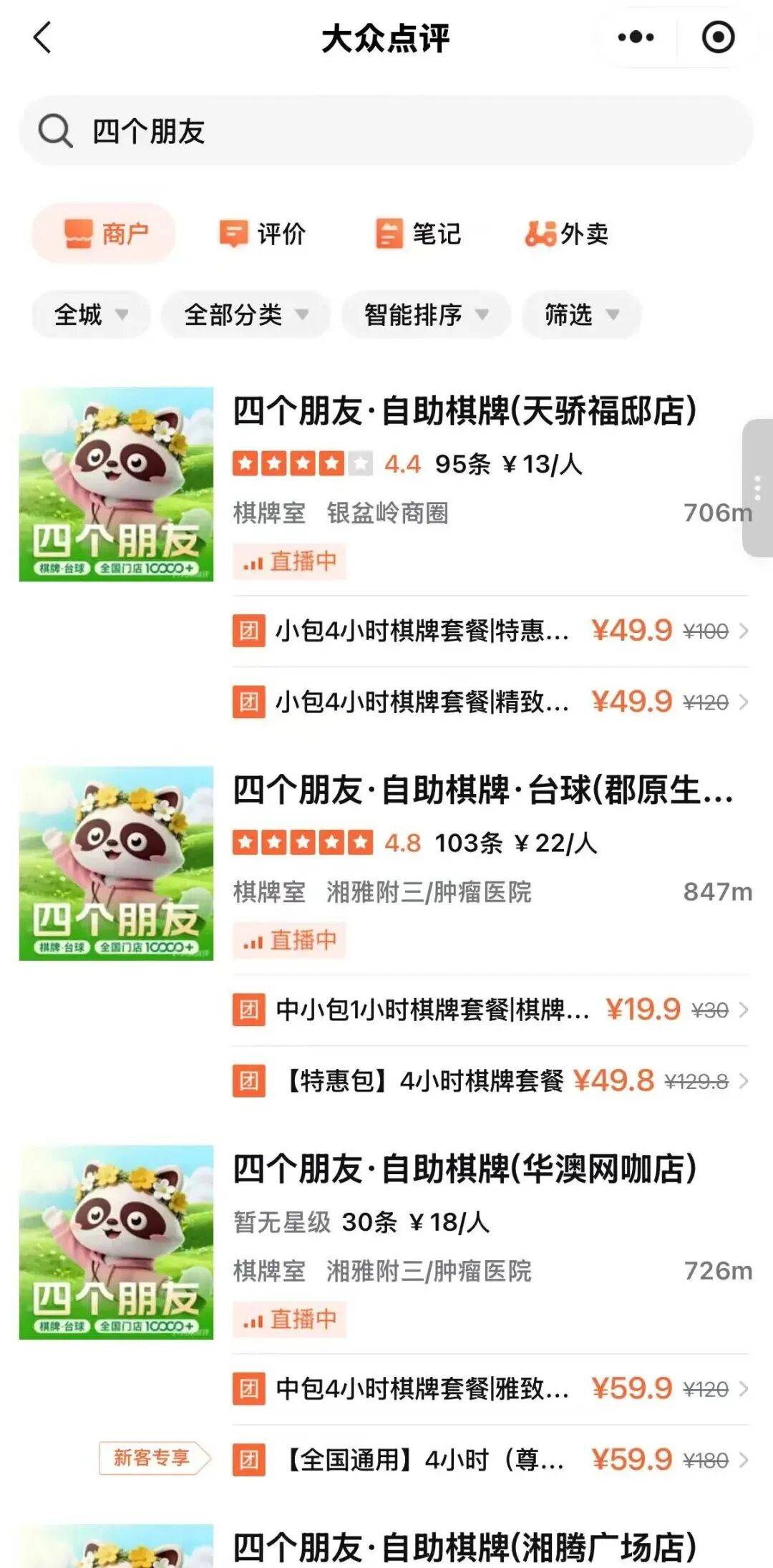The width and height of the screenshot is (773, 1568).
Task: Close the mini program with the circle icon
Action: click(718, 37)
